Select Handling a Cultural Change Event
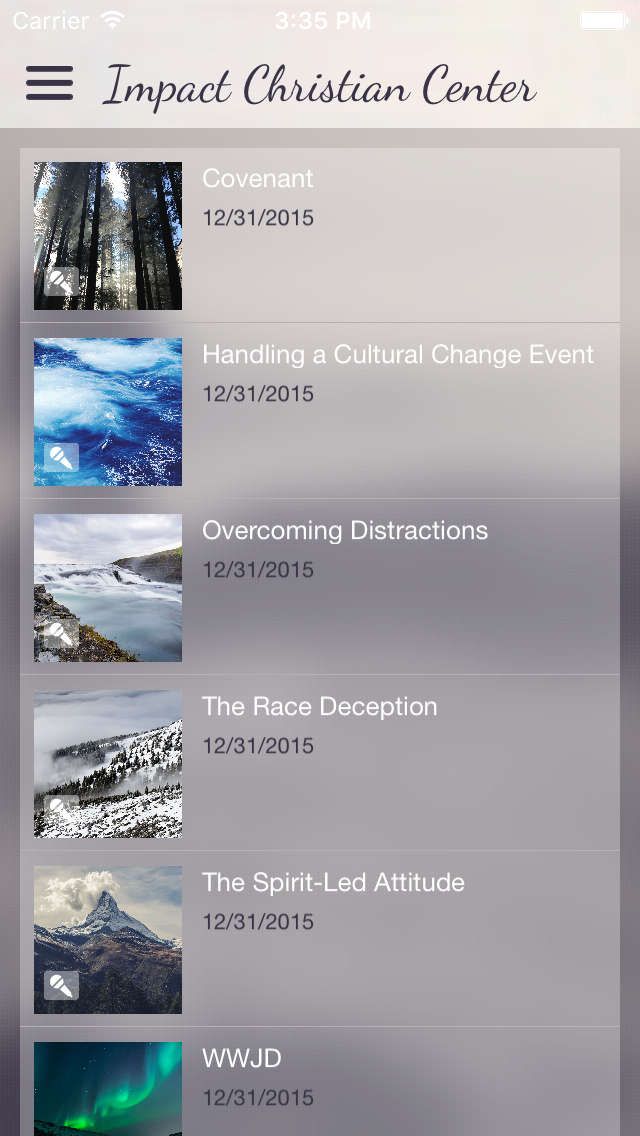Image resolution: width=640 pixels, height=1136 pixels. point(320,412)
